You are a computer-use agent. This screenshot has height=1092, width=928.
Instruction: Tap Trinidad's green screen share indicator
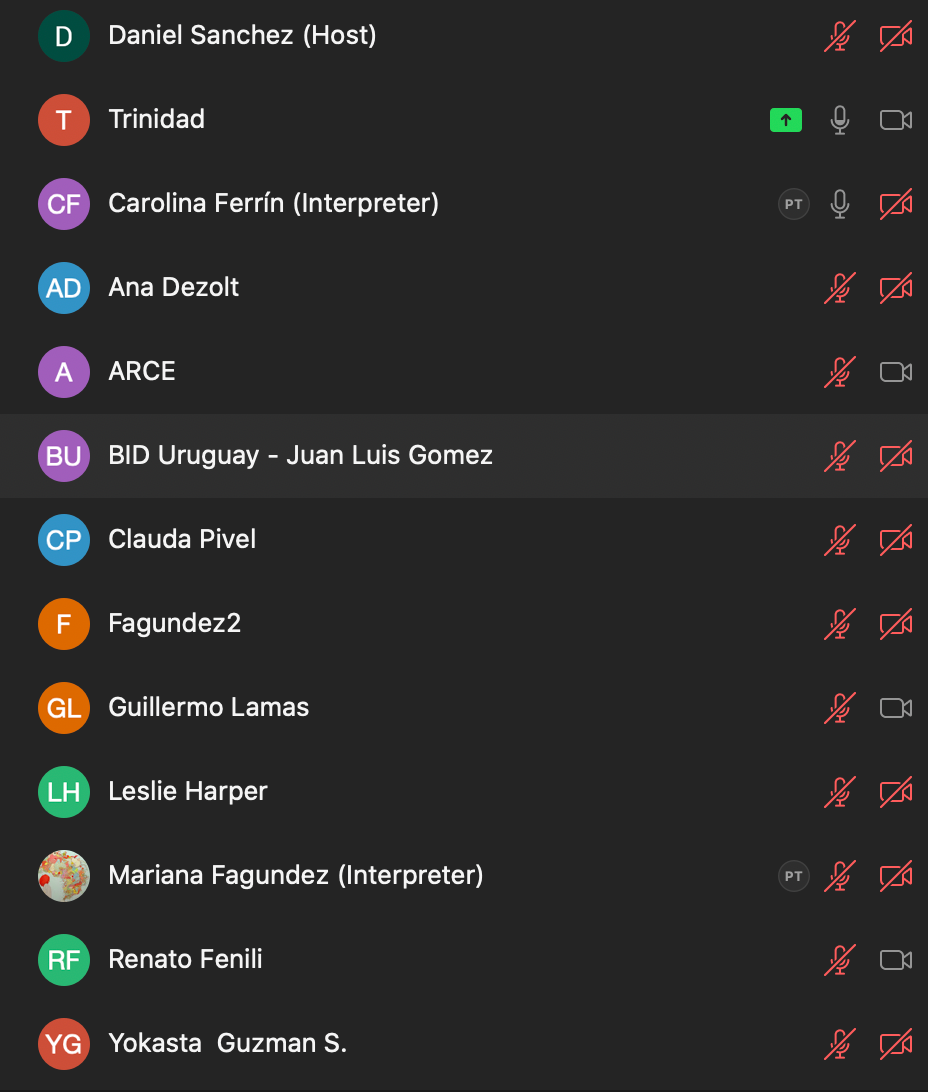click(x=786, y=120)
